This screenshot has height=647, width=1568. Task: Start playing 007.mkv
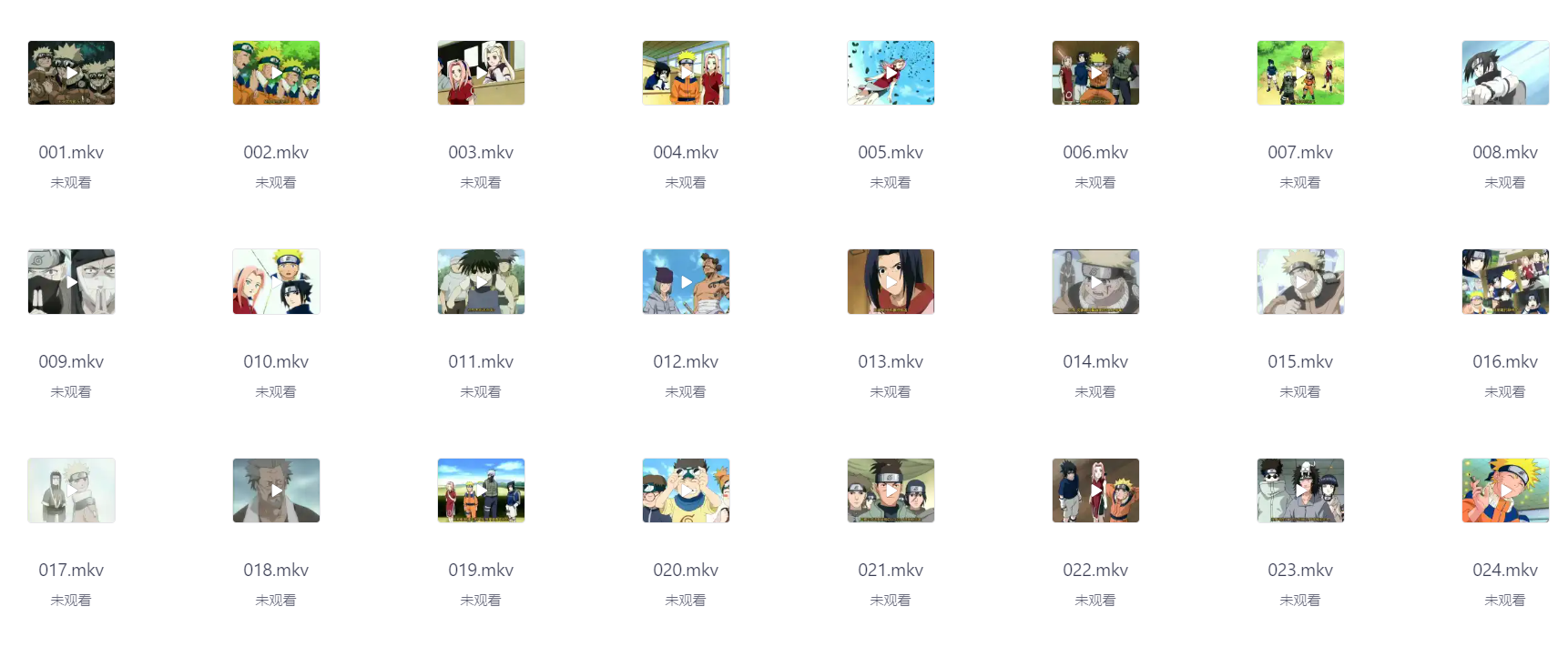click(1300, 73)
